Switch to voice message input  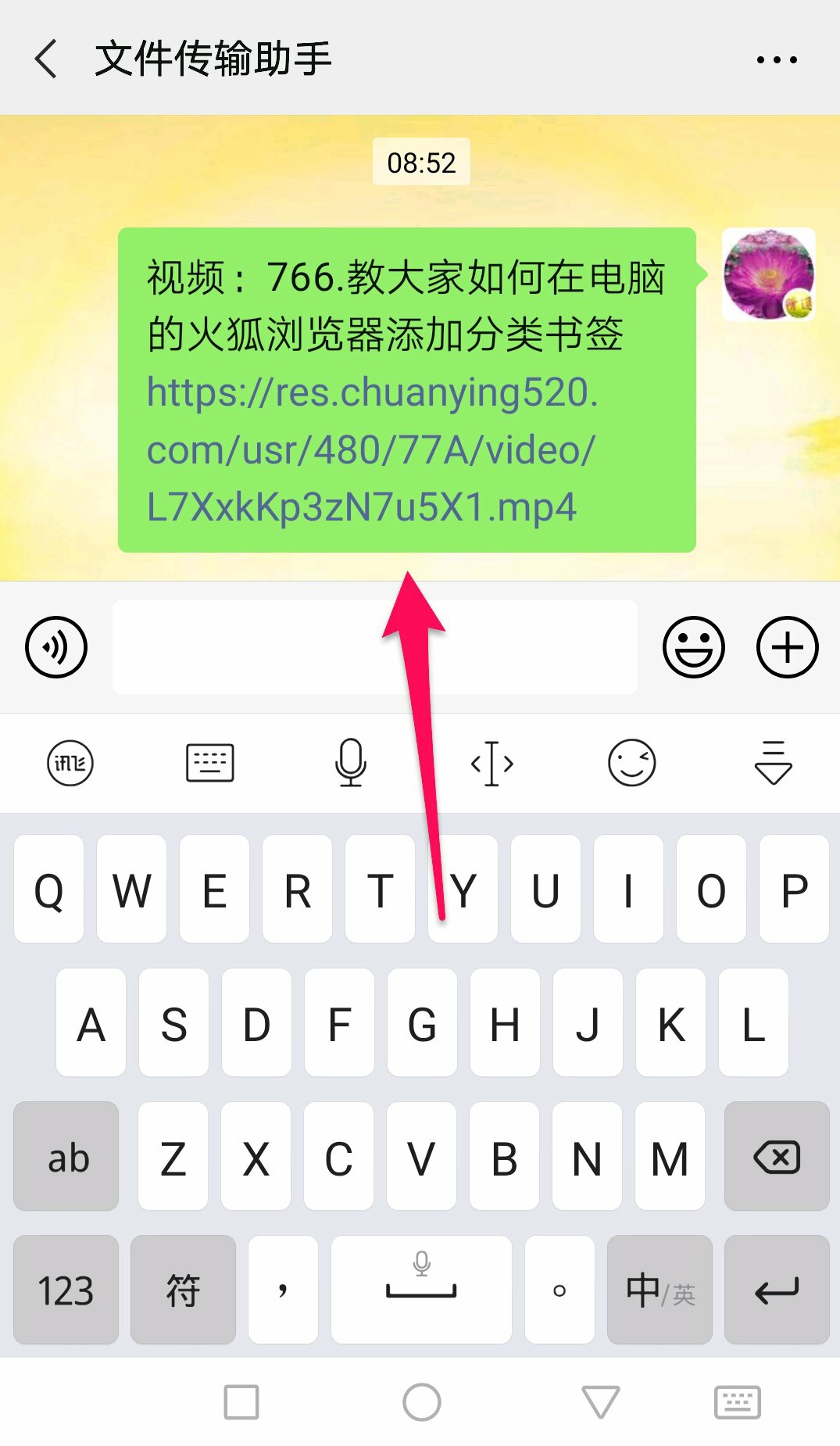(x=56, y=647)
